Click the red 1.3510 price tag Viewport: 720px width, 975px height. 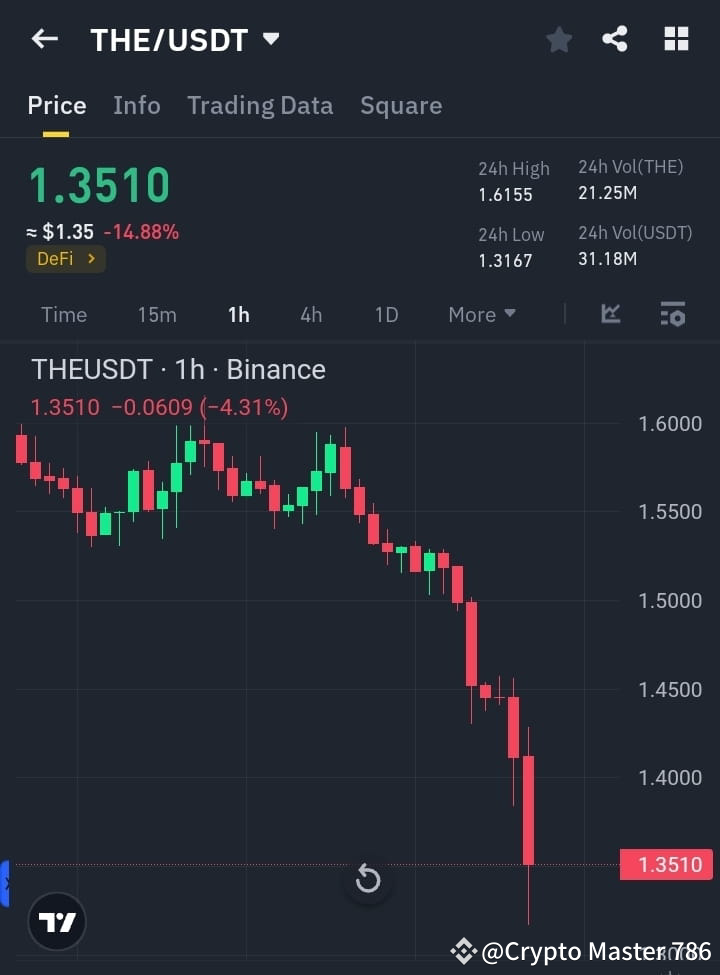(666, 864)
